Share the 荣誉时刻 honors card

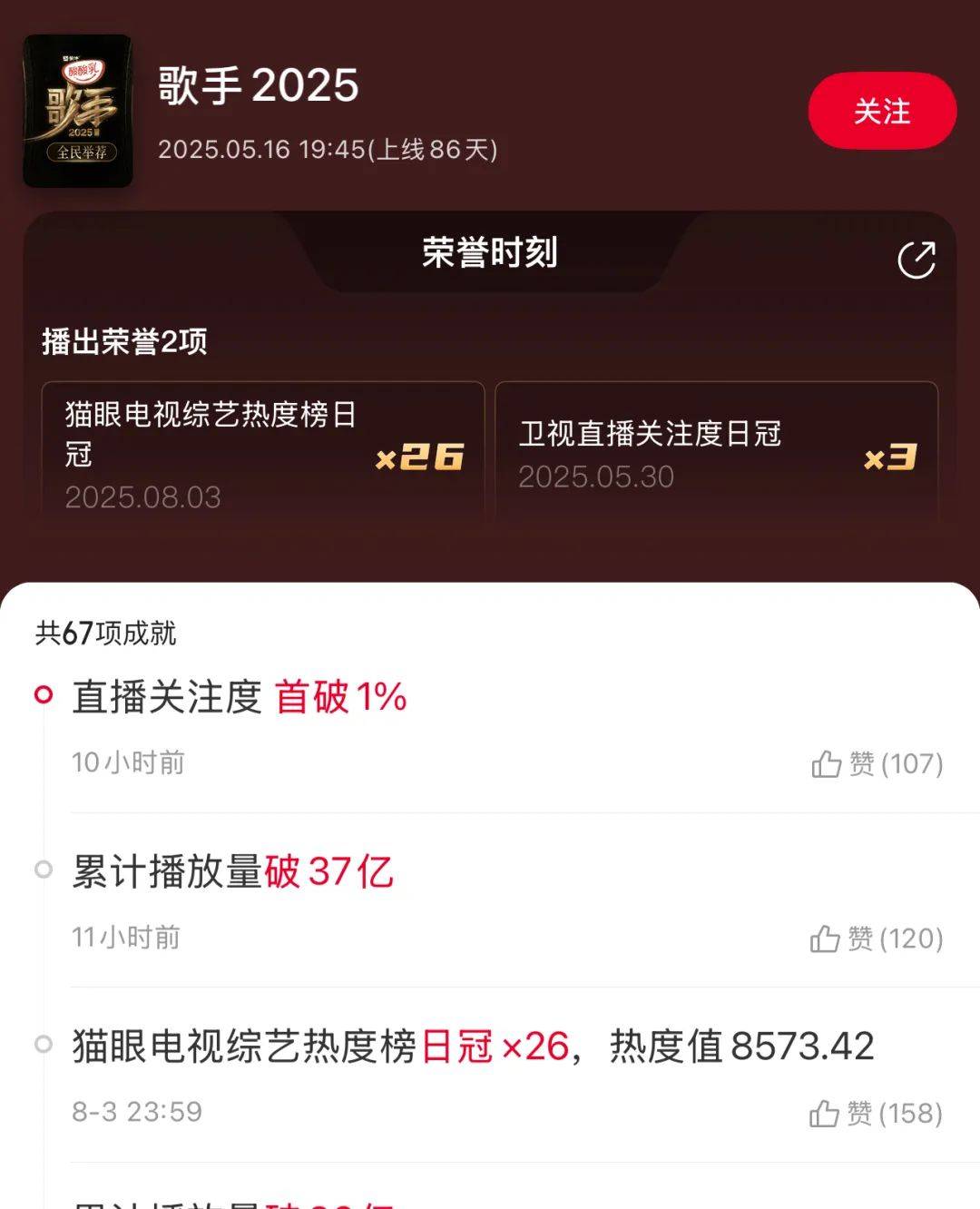click(x=916, y=260)
